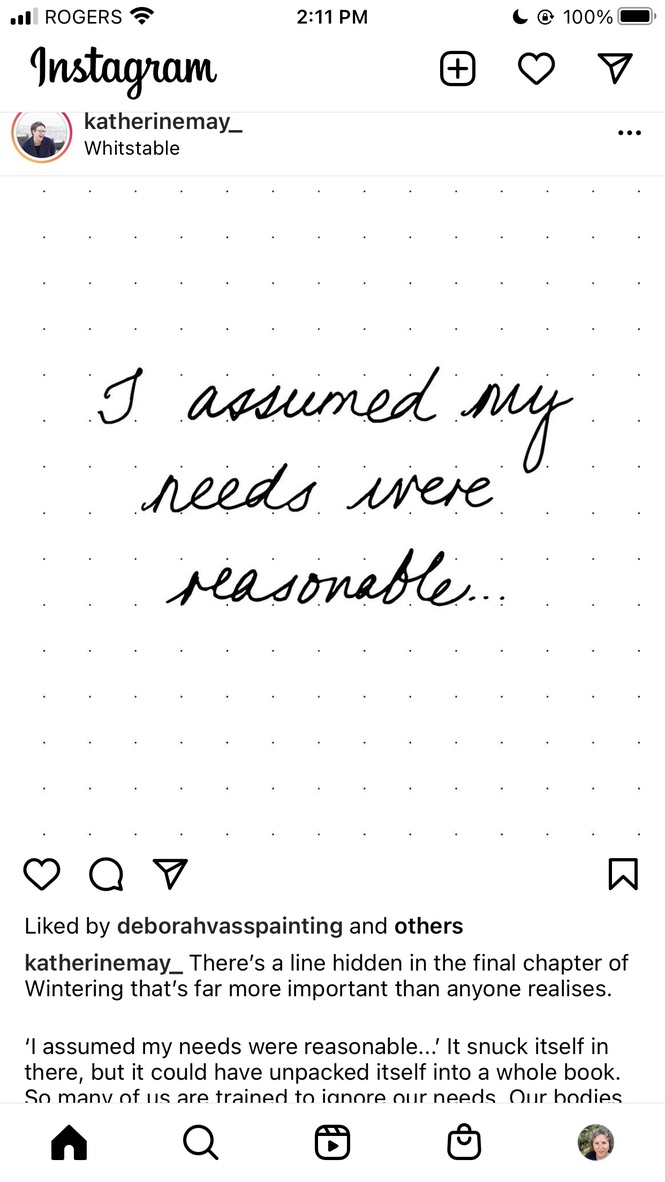Like katherinemay_'s post

tap(41, 874)
